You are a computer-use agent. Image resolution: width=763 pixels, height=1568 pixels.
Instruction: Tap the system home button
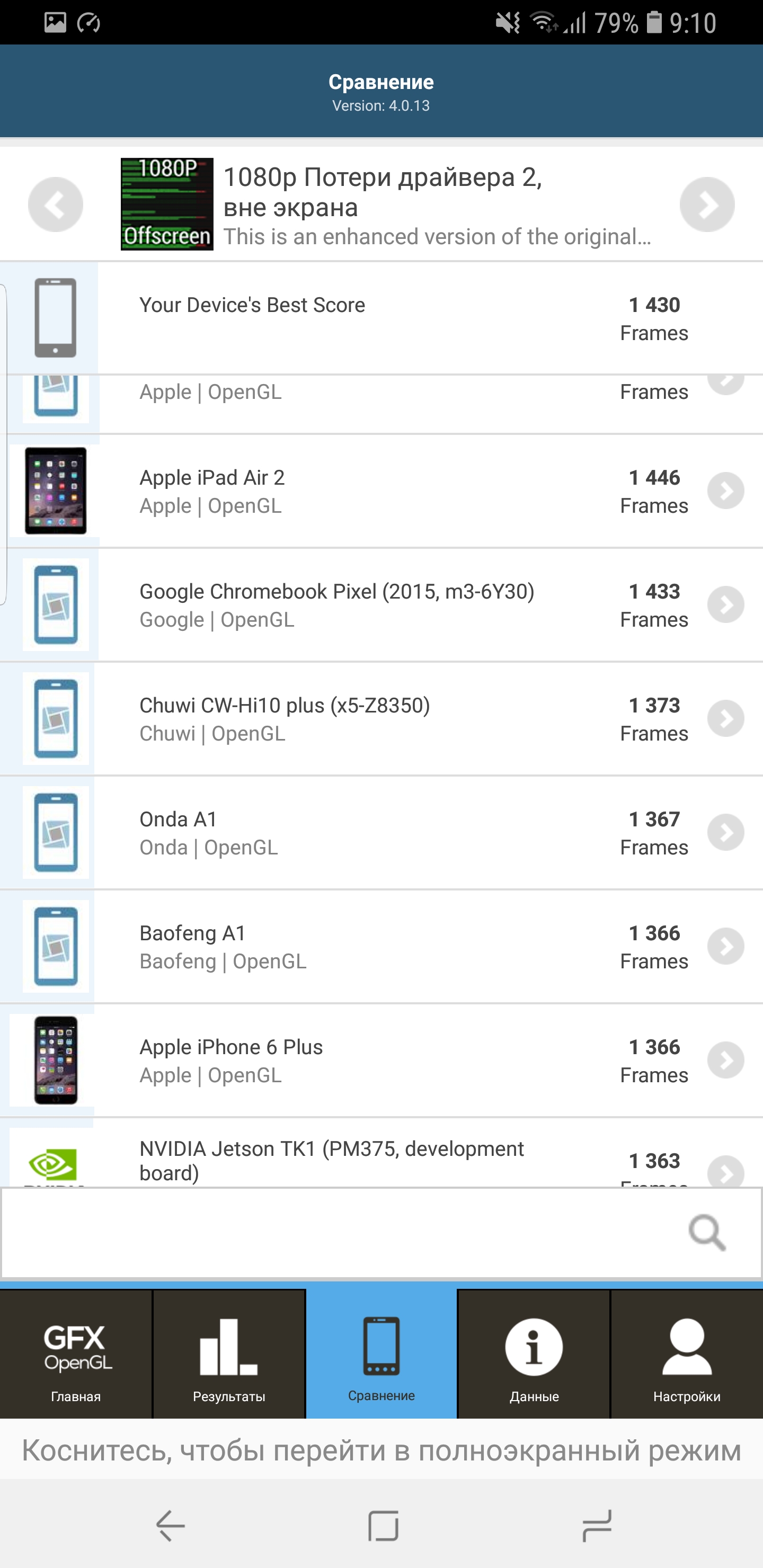tap(383, 1526)
